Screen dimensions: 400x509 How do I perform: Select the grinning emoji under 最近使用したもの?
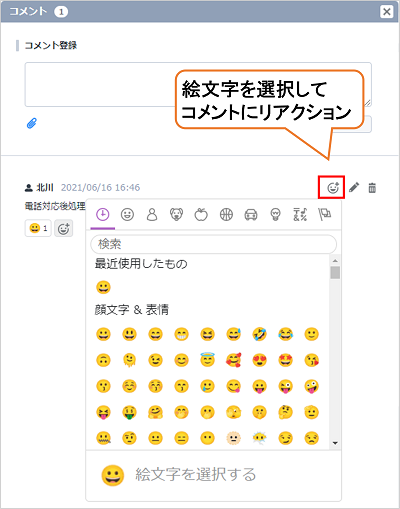[x=103, y=287]
